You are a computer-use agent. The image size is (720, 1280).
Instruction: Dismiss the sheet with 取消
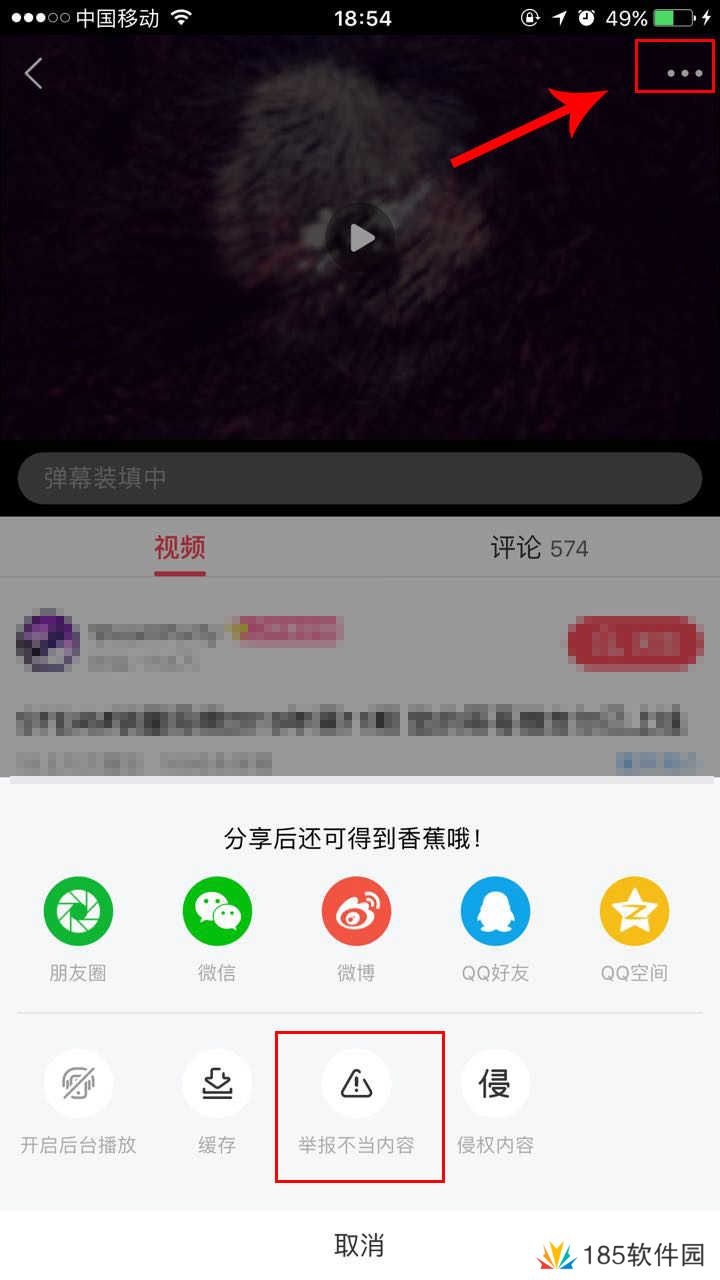[359, 1245]
